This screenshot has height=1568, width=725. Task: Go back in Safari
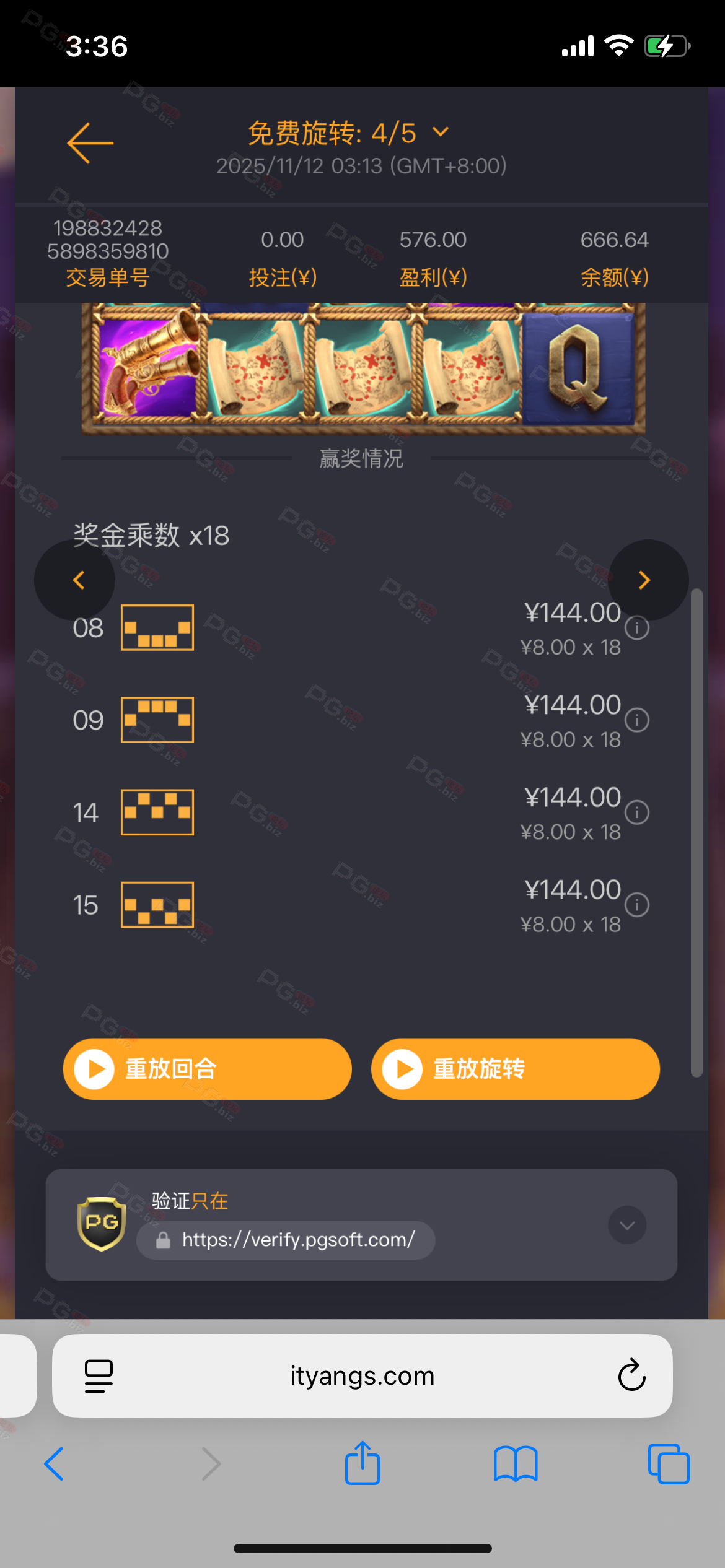point(54,1464)
